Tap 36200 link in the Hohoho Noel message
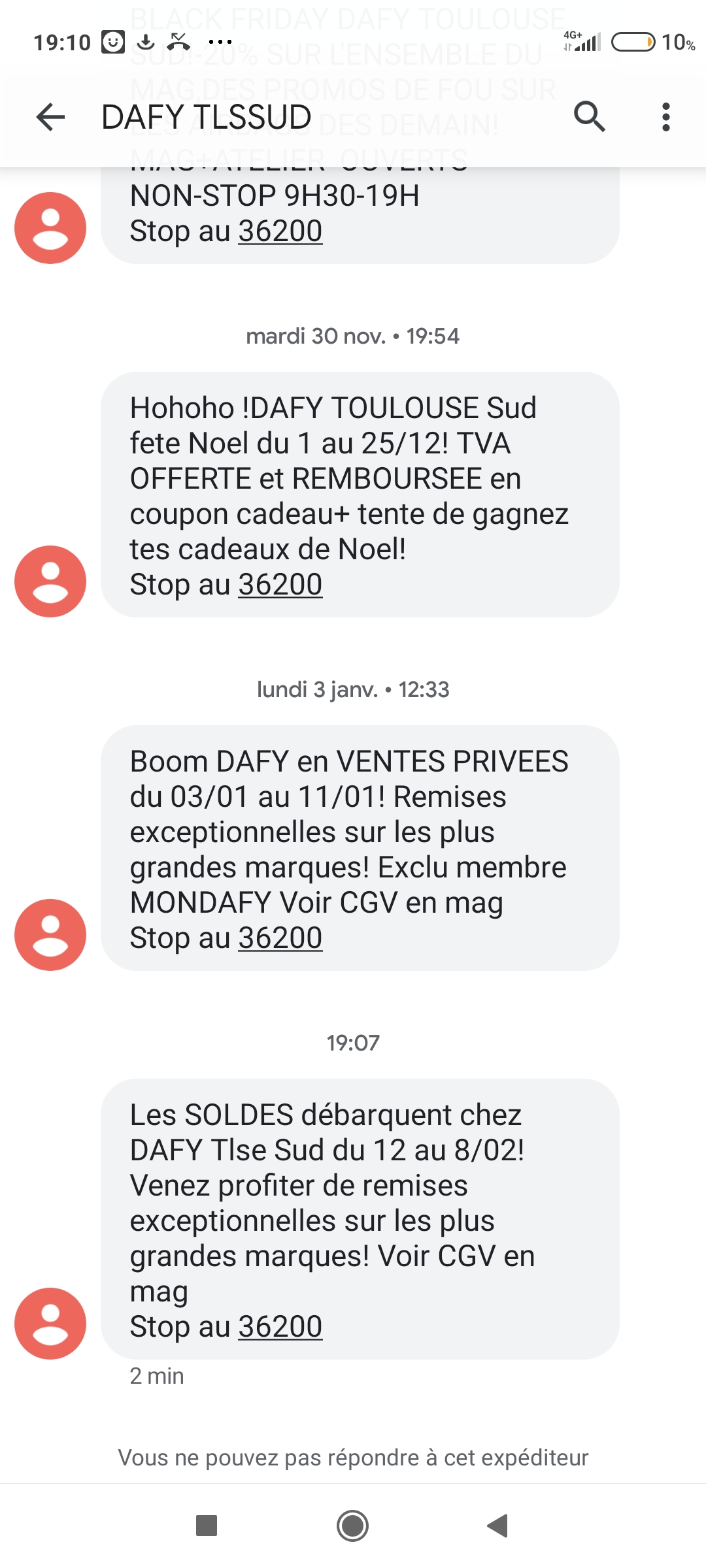 [280, 584]
